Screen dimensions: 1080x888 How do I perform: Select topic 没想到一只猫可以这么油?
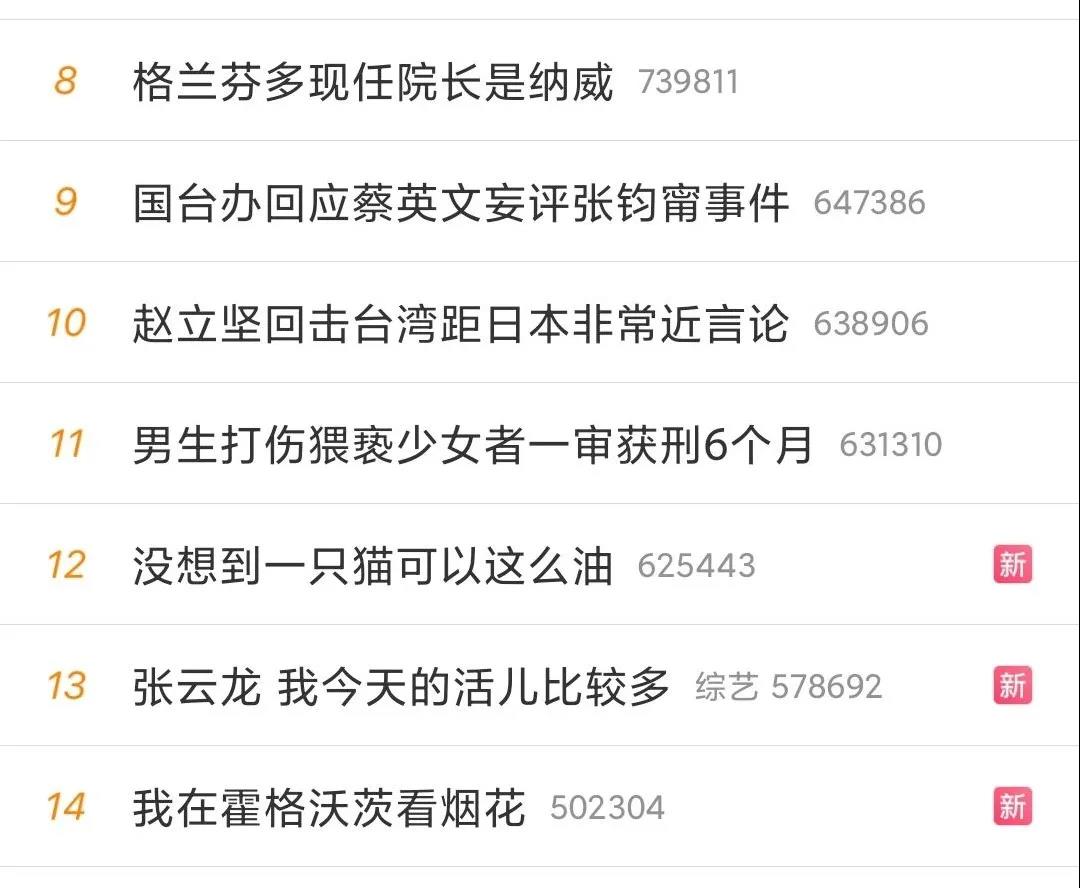point(372,565)
